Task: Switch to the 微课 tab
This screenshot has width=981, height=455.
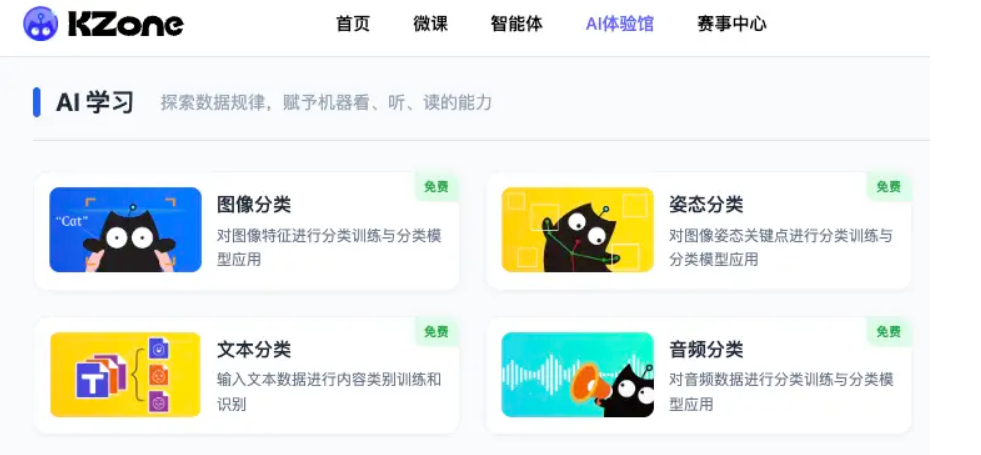Action: click(x=430, y=24)
